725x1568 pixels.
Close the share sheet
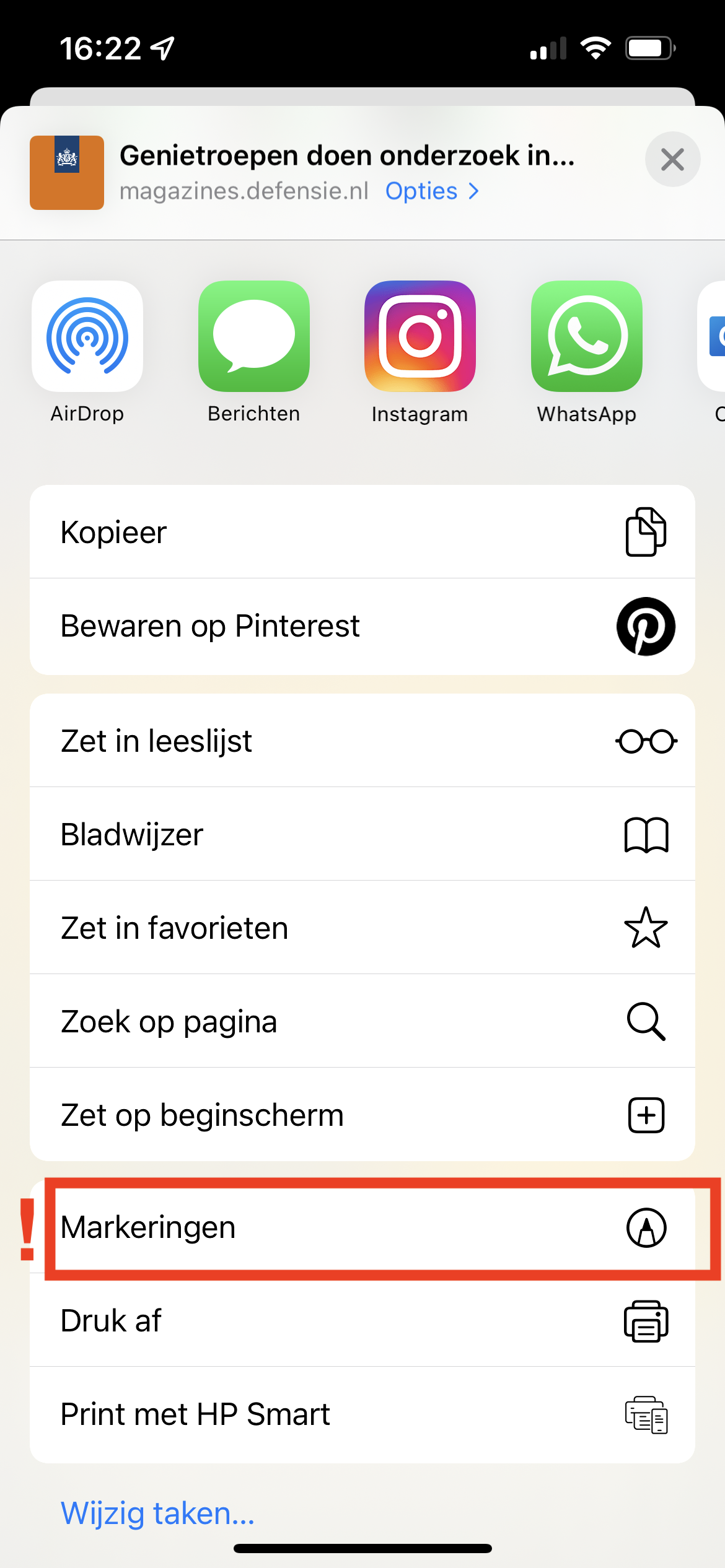pos(672,160)
